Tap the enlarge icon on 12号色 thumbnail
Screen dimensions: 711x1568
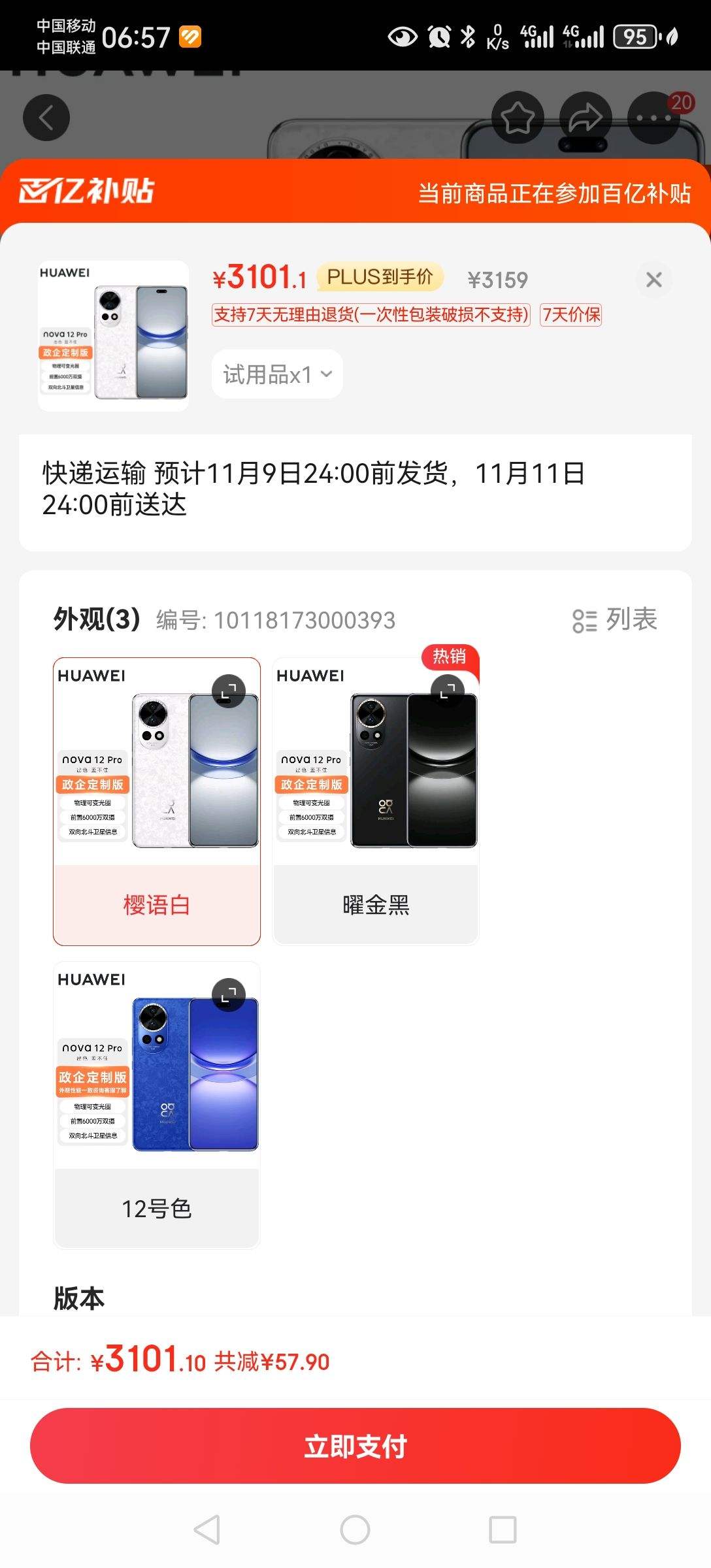pyautogui.click(x=227, y=996)
